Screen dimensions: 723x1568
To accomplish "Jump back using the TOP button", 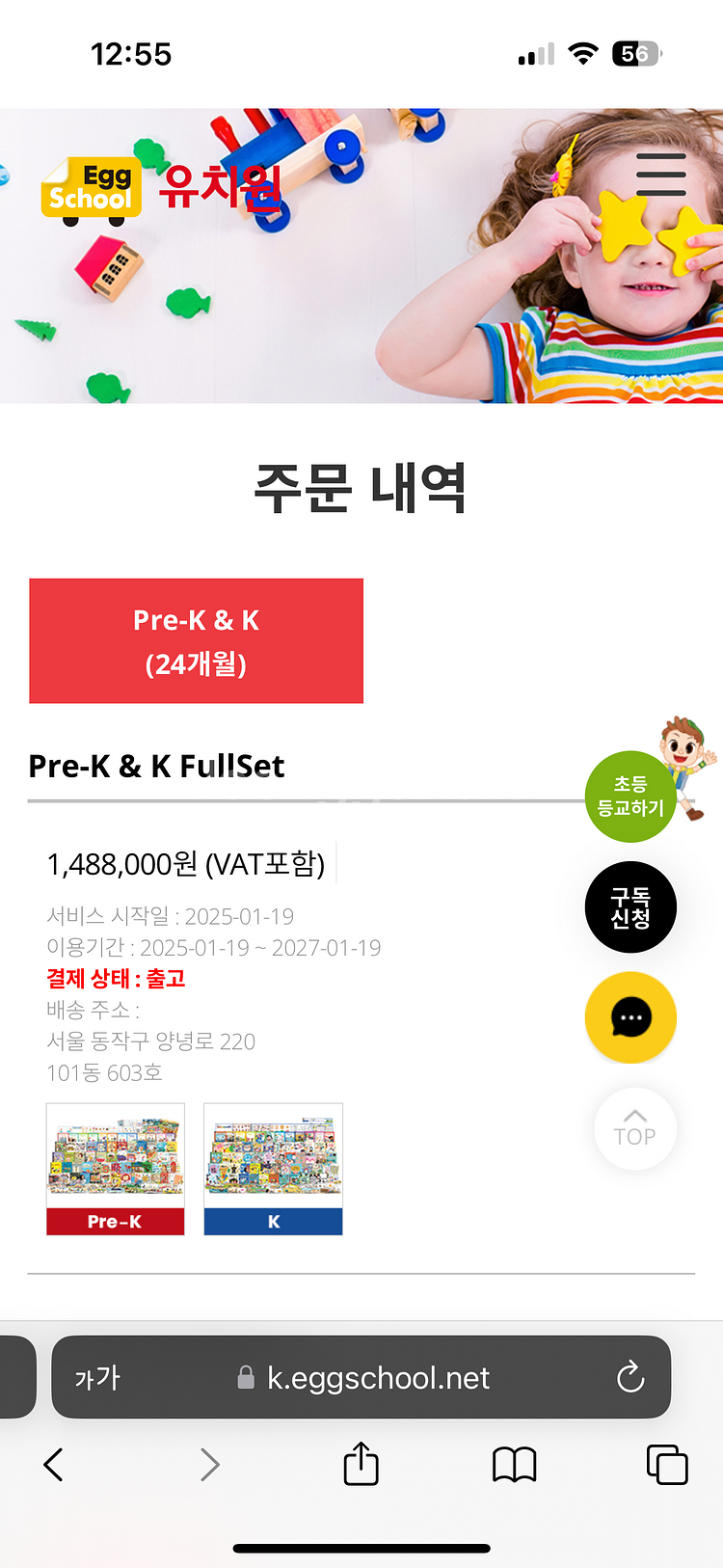I will click(x=634, y=1129).
